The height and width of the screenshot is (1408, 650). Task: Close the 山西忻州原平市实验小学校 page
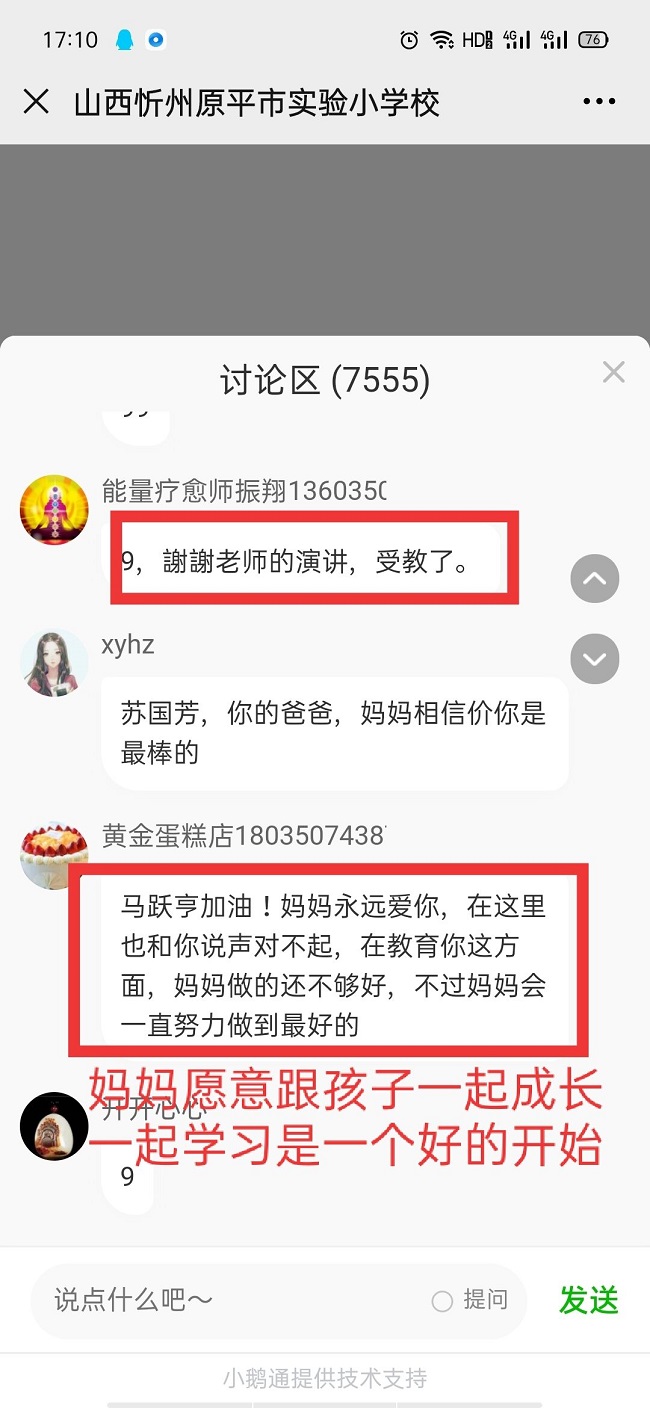36,102
